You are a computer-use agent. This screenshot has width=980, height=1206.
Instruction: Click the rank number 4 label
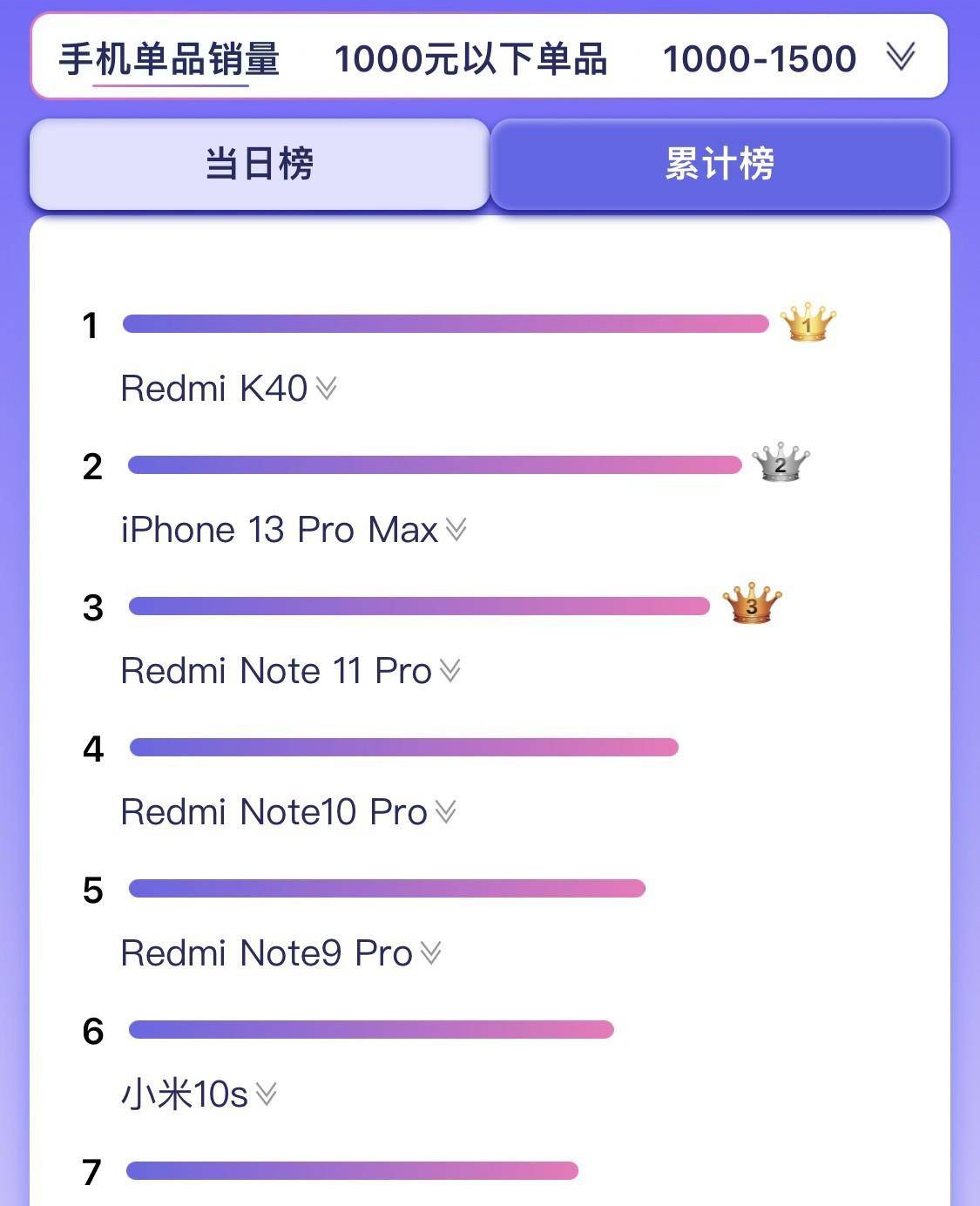coord(92,747)
